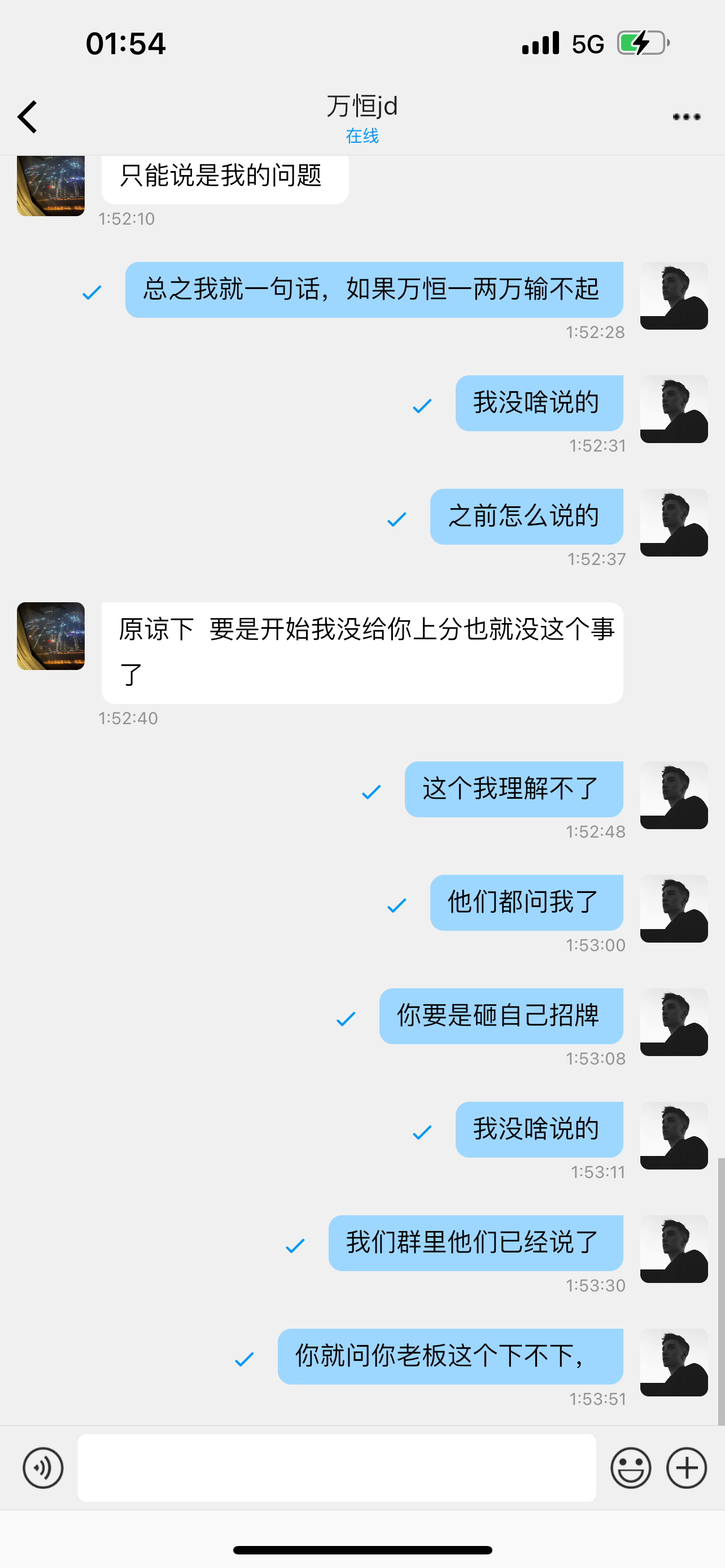This screenshot has width=725, height=1568.
Task: Tap the voice message icon
Action: (42, 1468)
